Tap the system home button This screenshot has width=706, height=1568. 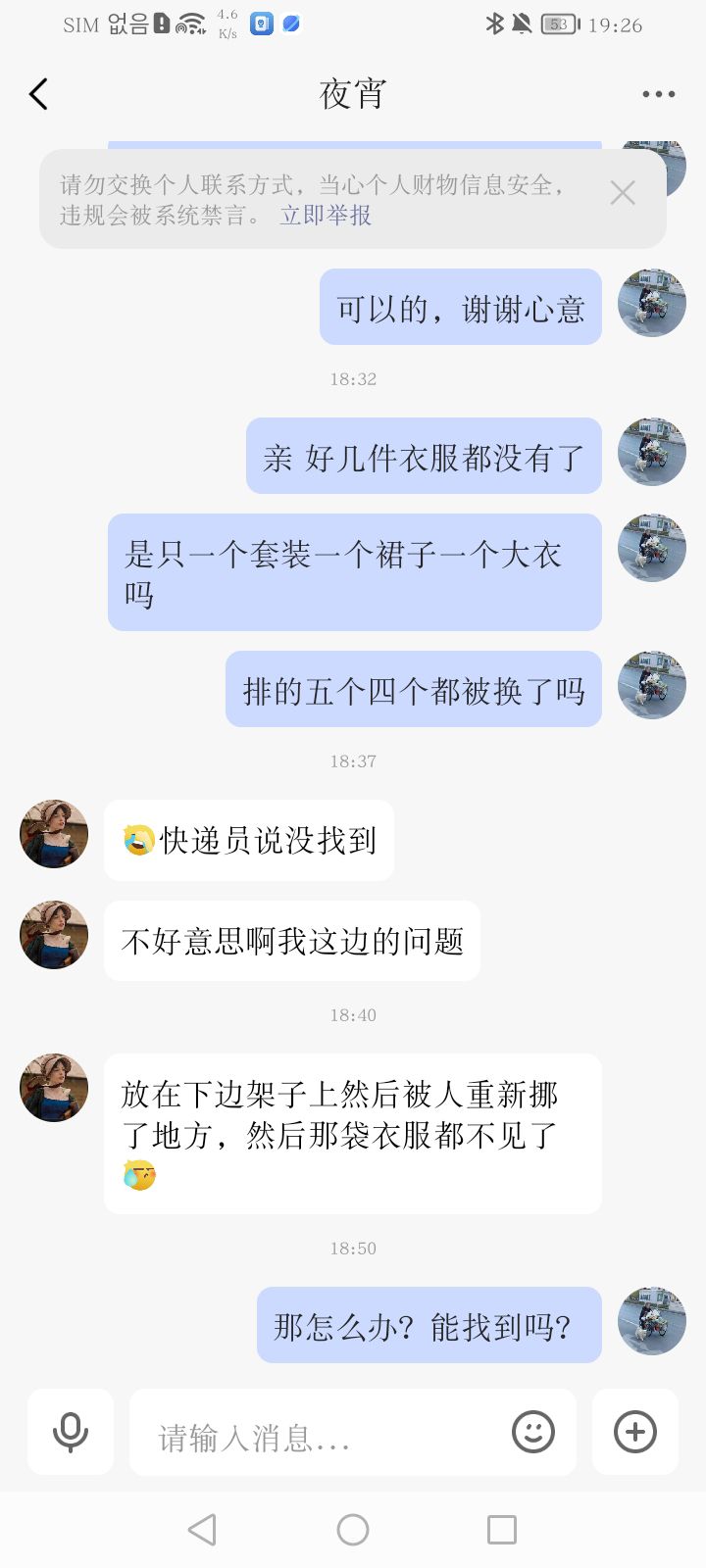353,1530
